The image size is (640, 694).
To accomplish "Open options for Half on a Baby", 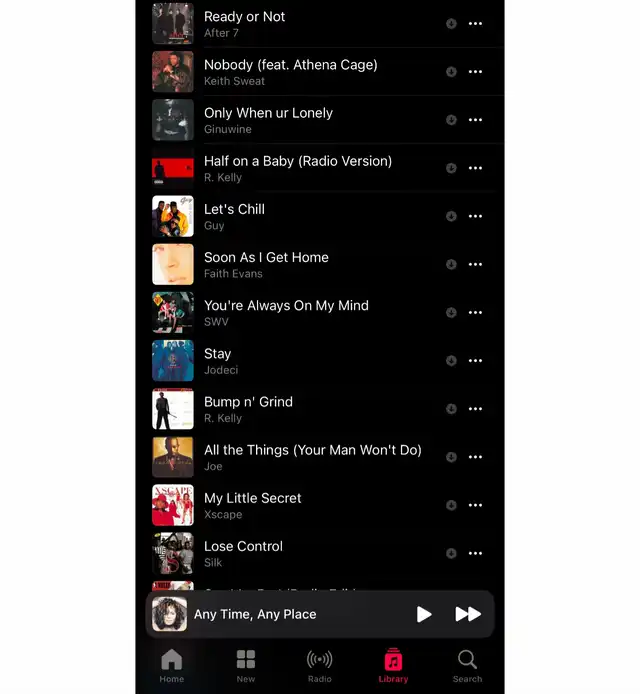I will coord(475,168).
